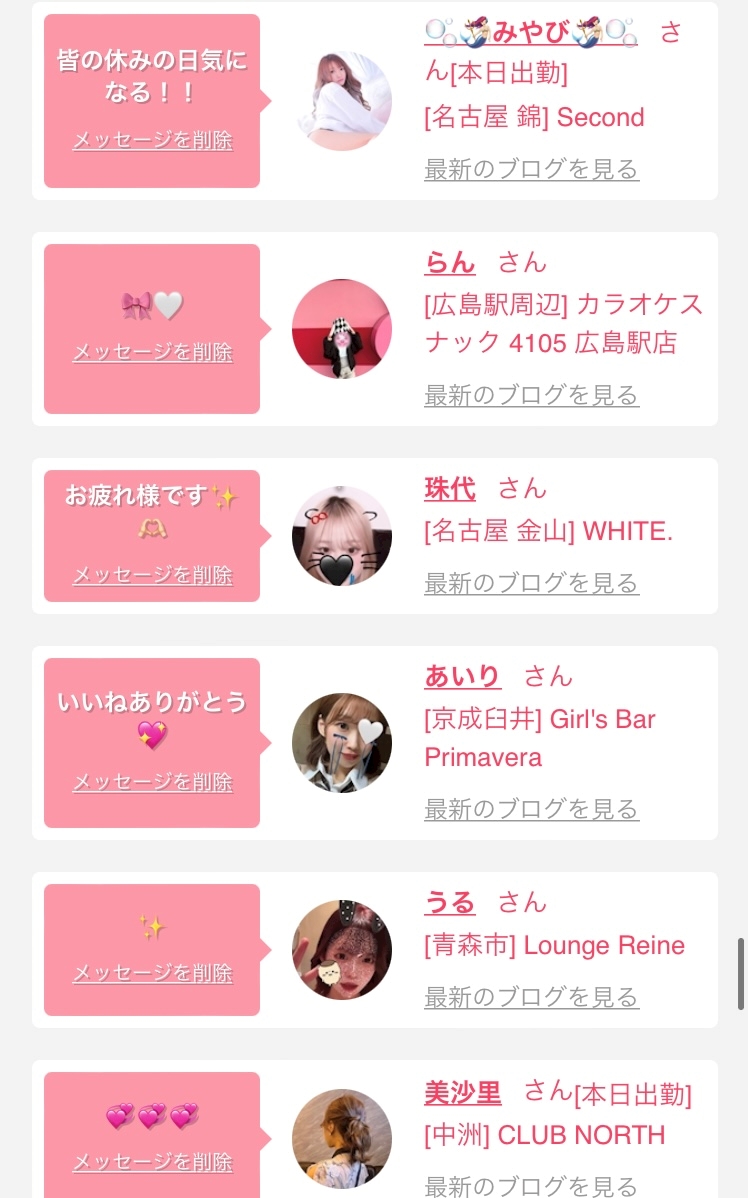Delete the お疲れ様です message to 珠代
Image resolution: width=748 pixels, height=1198 pixels.
point(152,575)
